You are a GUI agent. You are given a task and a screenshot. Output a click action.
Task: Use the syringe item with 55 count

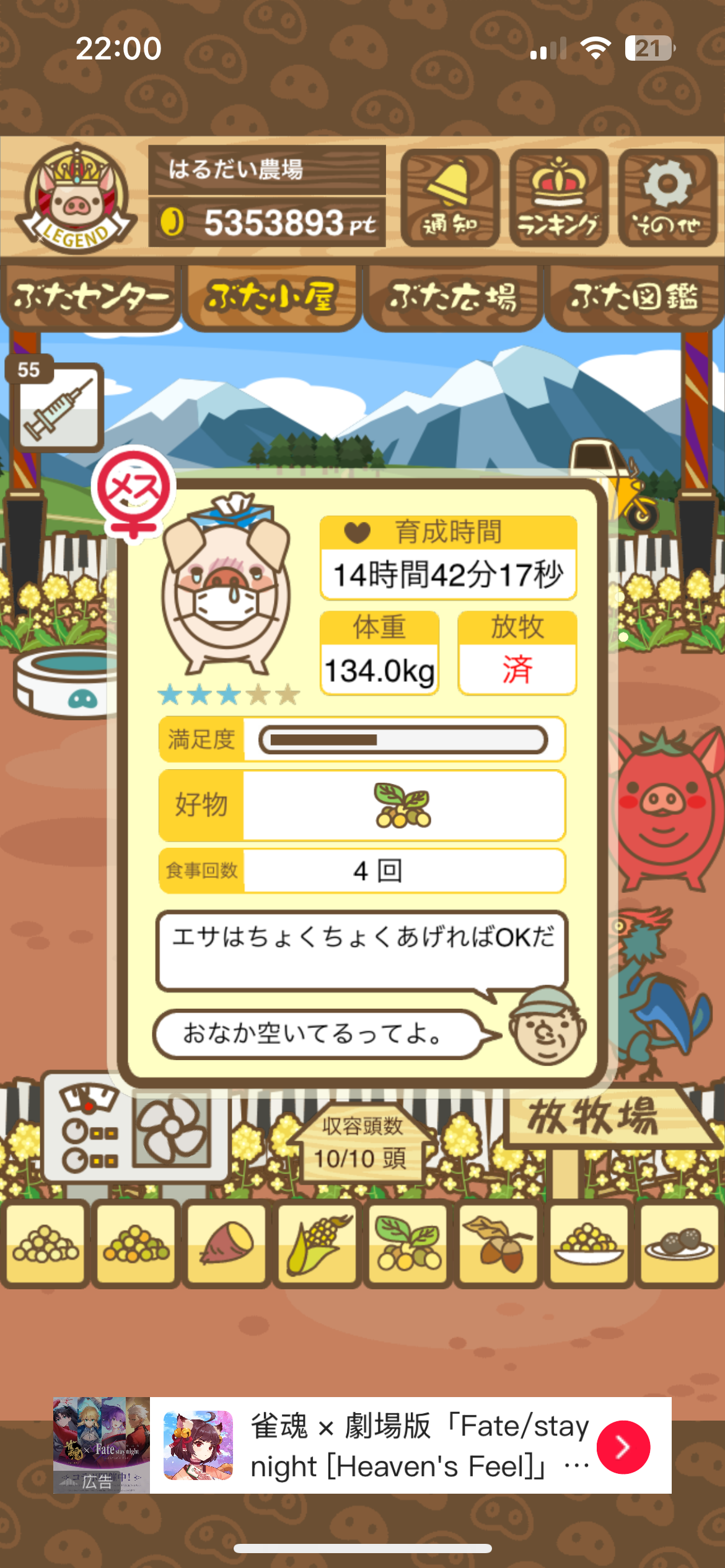click(x=58, y=406)
